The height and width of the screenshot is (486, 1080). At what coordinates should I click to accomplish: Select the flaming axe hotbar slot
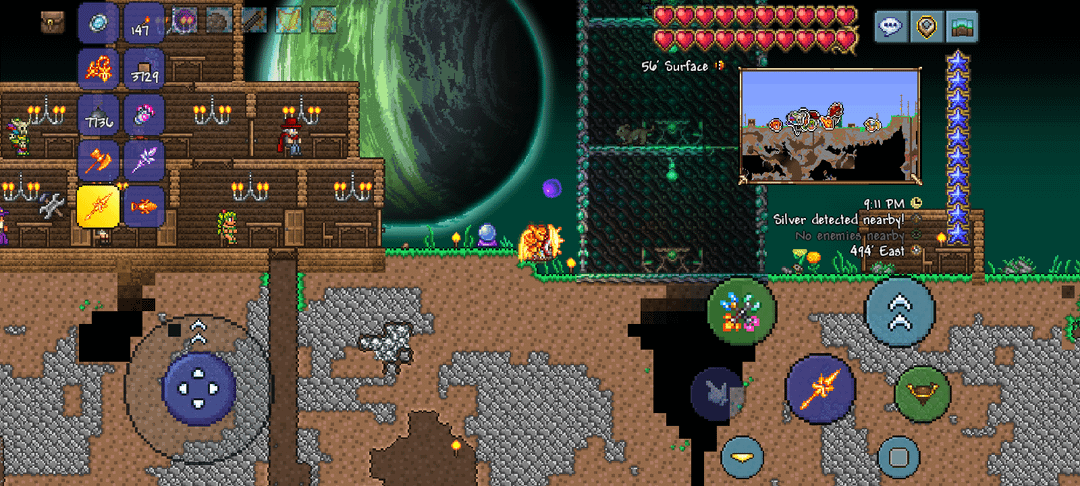point(99,160)
